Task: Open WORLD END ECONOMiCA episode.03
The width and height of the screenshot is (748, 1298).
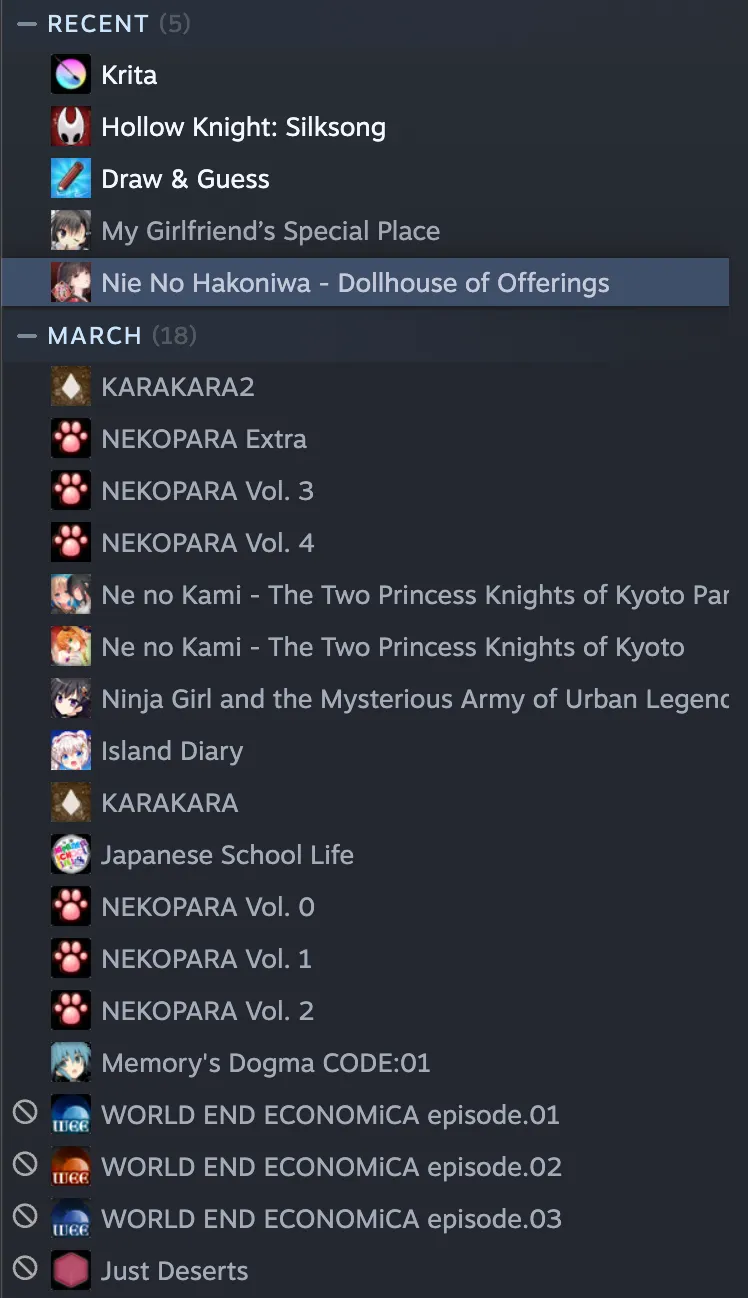Action: [x=330, y=1219]
